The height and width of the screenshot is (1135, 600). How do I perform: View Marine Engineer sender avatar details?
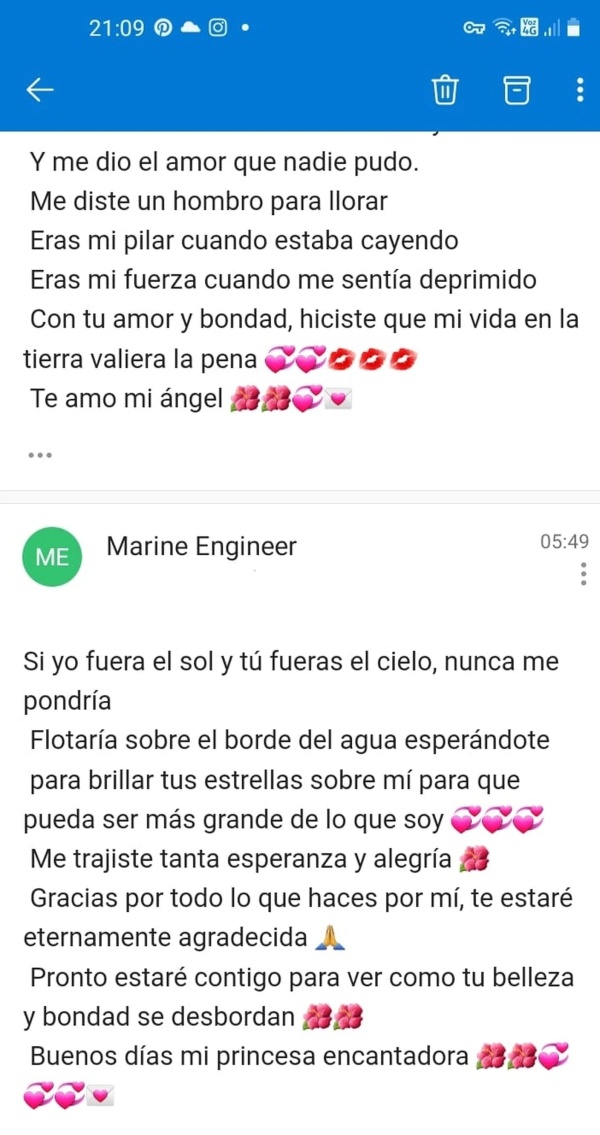[x=52, y=556]
